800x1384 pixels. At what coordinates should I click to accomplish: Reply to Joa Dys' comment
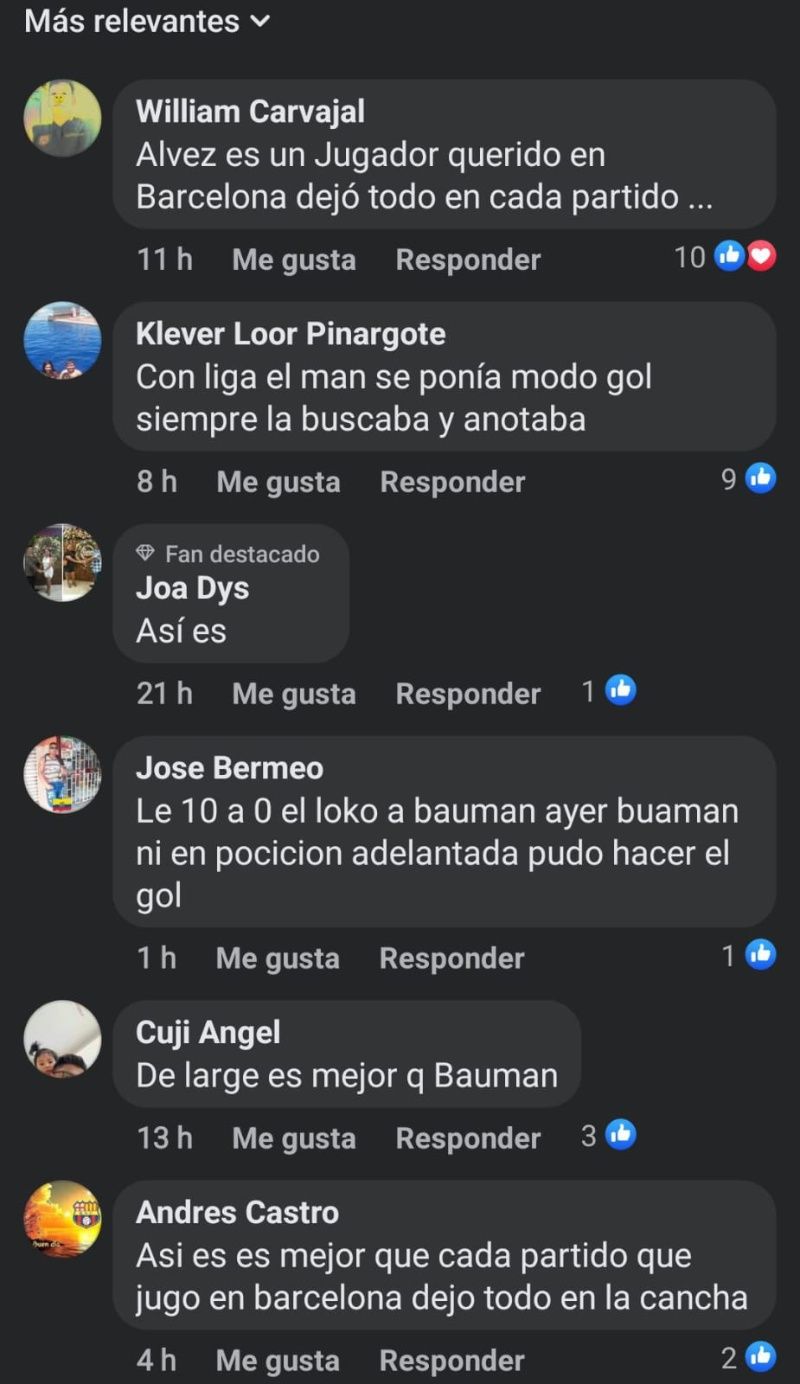(x=468, y=694)
